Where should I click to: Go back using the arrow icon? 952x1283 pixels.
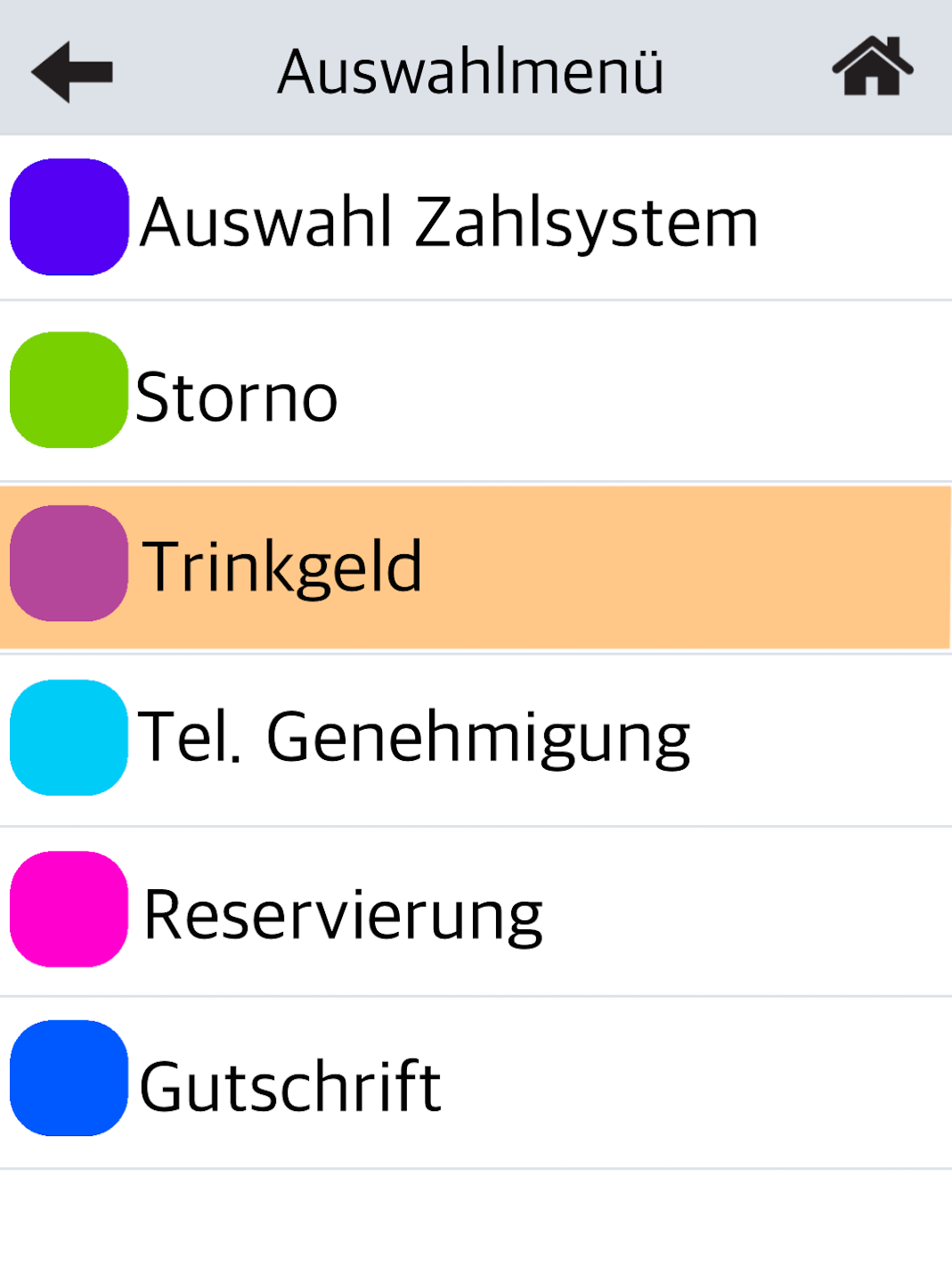point(72,71)
